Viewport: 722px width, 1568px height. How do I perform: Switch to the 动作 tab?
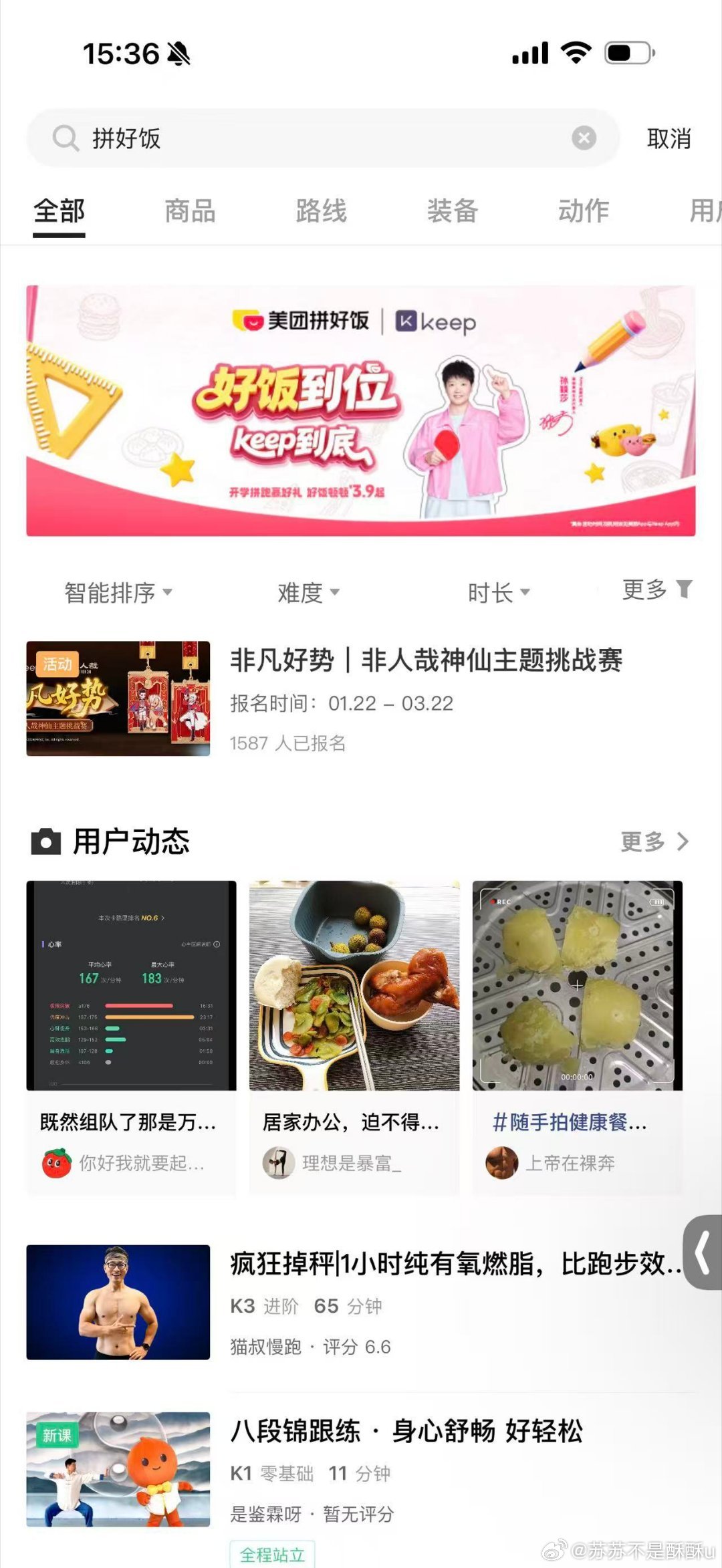coord(584,211)
